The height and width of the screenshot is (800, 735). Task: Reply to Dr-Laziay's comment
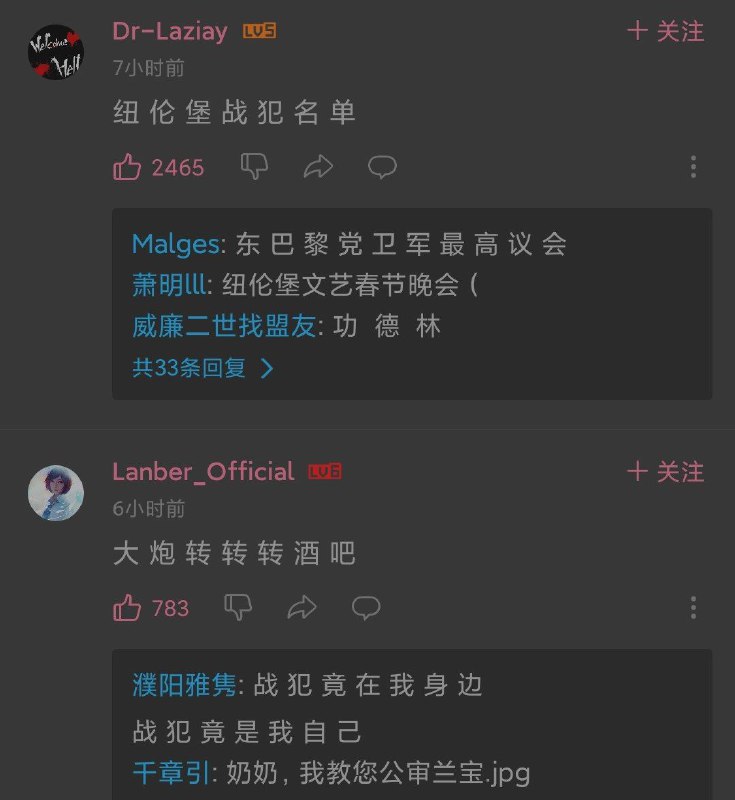(x=382, y=167)
